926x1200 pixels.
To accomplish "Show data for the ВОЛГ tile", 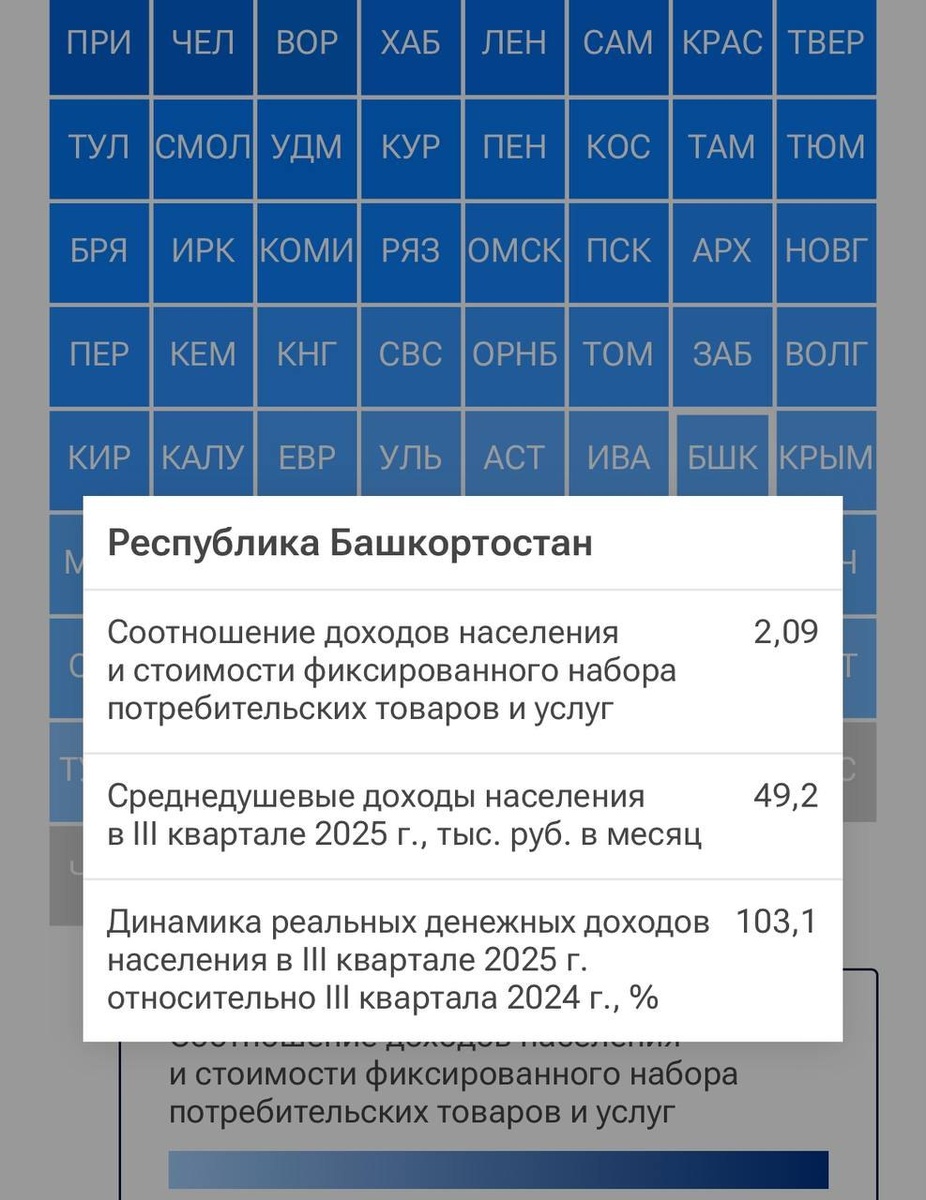I will 826,355.
